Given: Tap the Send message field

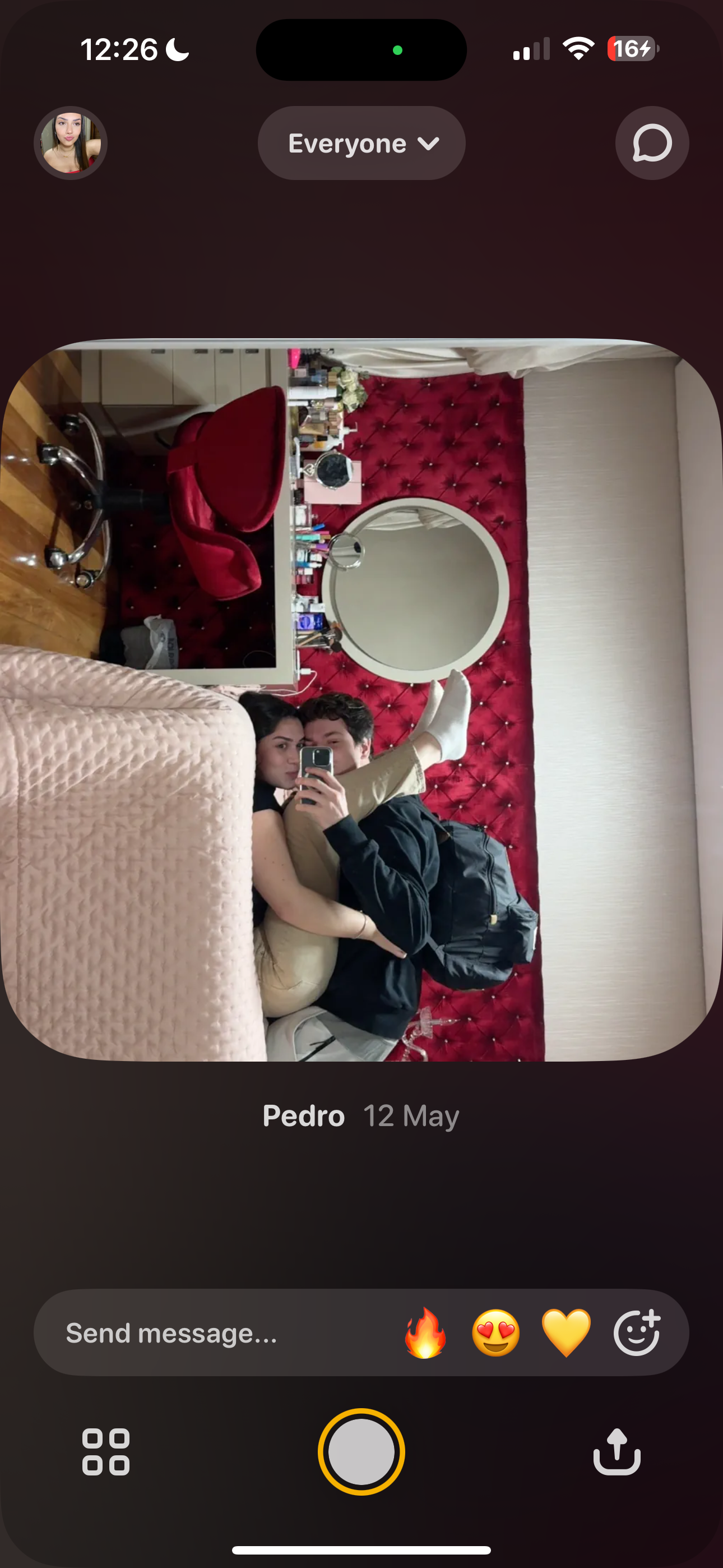Looking at the screenshot, I should point(207,1333).
